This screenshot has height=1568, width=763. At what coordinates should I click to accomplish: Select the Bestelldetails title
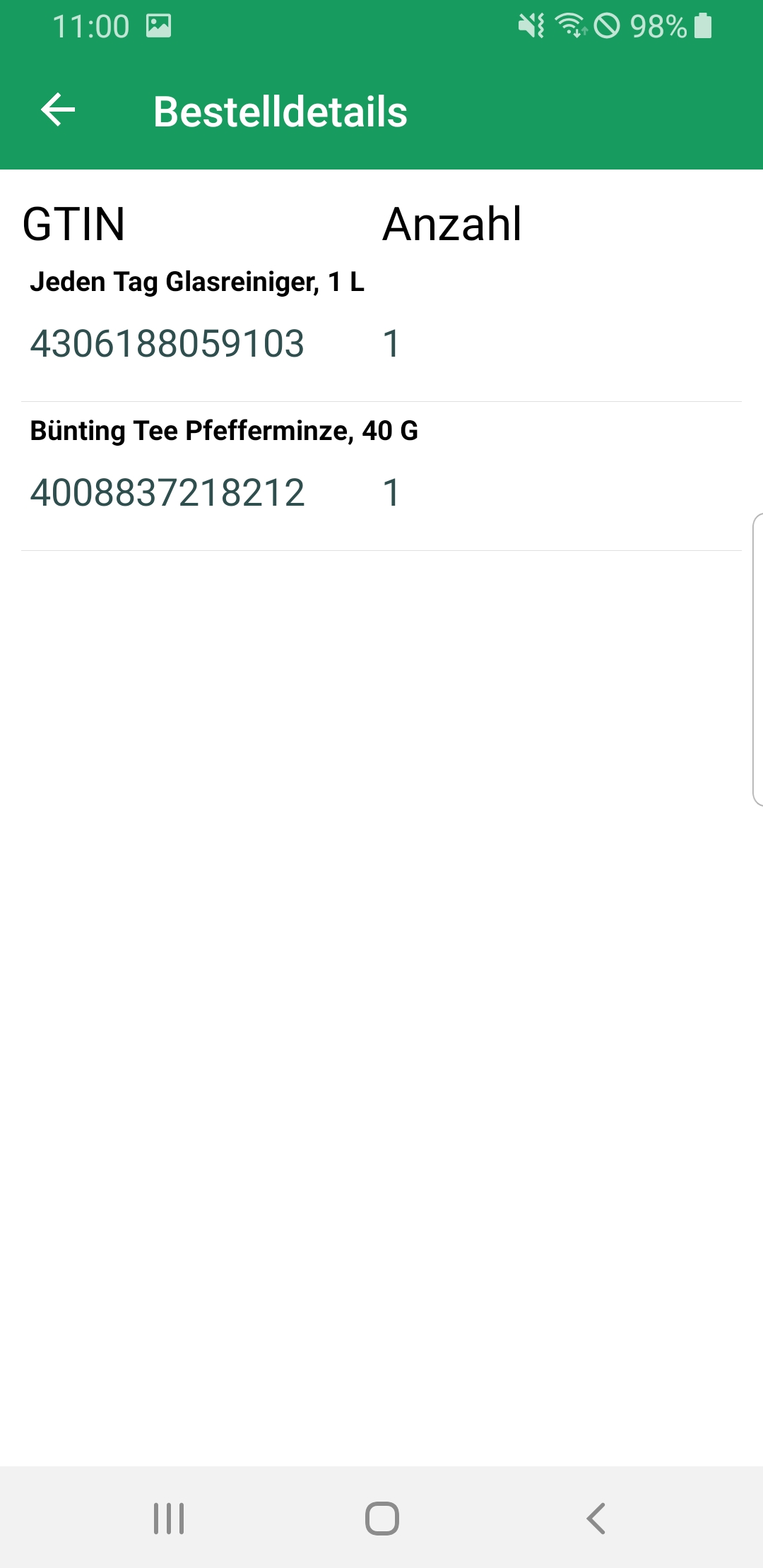point(280,111)
